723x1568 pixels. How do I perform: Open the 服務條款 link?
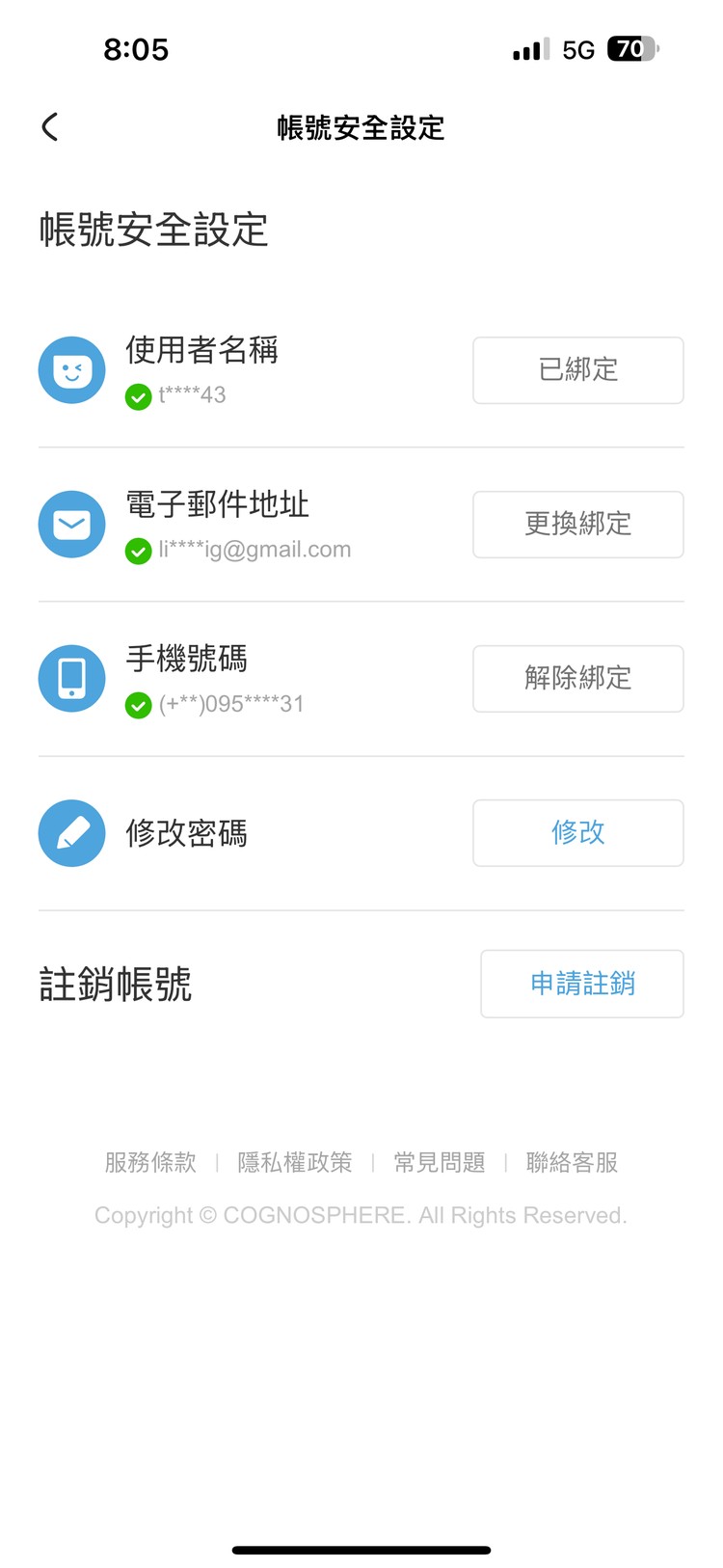point(150,1162)
